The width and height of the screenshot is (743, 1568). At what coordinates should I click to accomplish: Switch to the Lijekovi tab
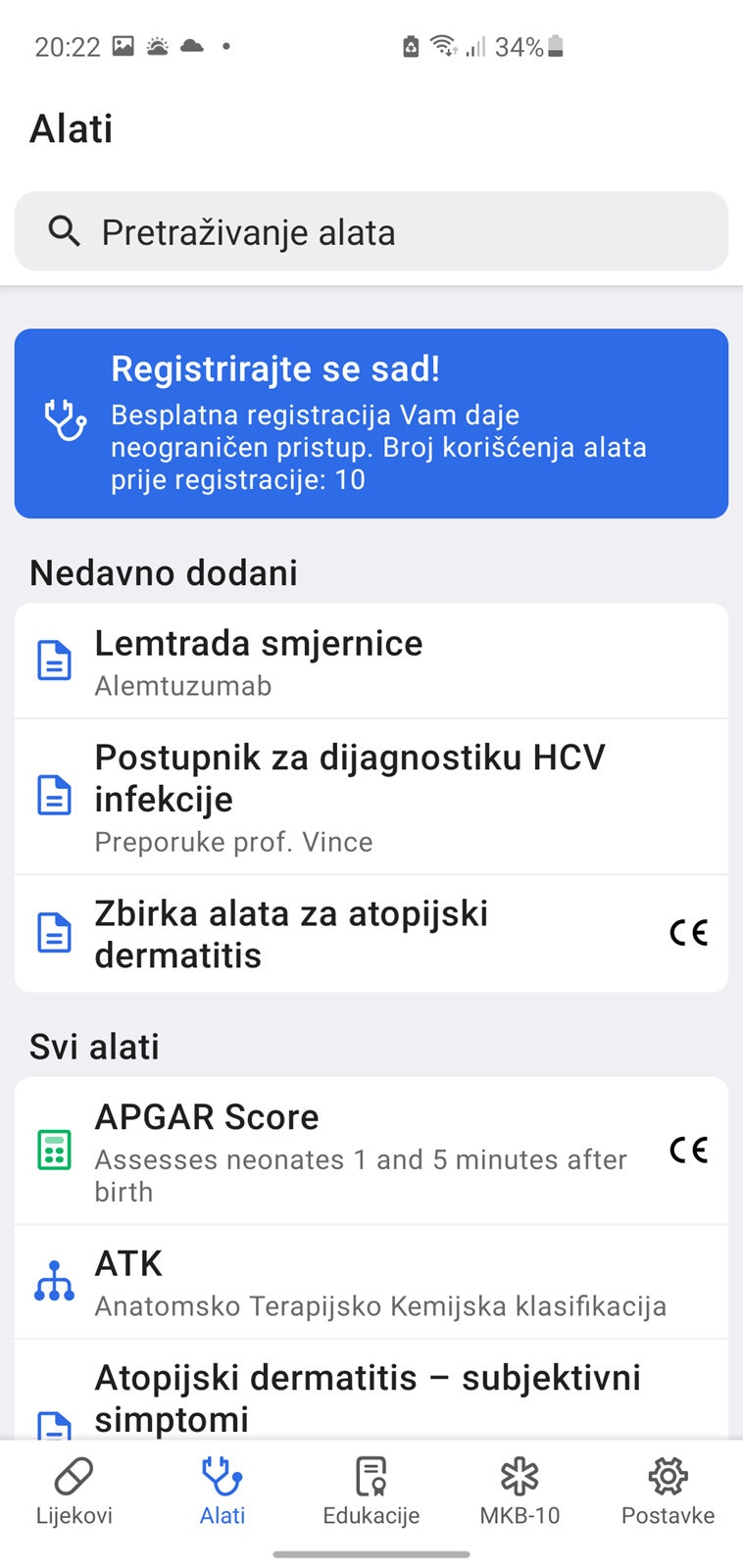(74, 1492)
